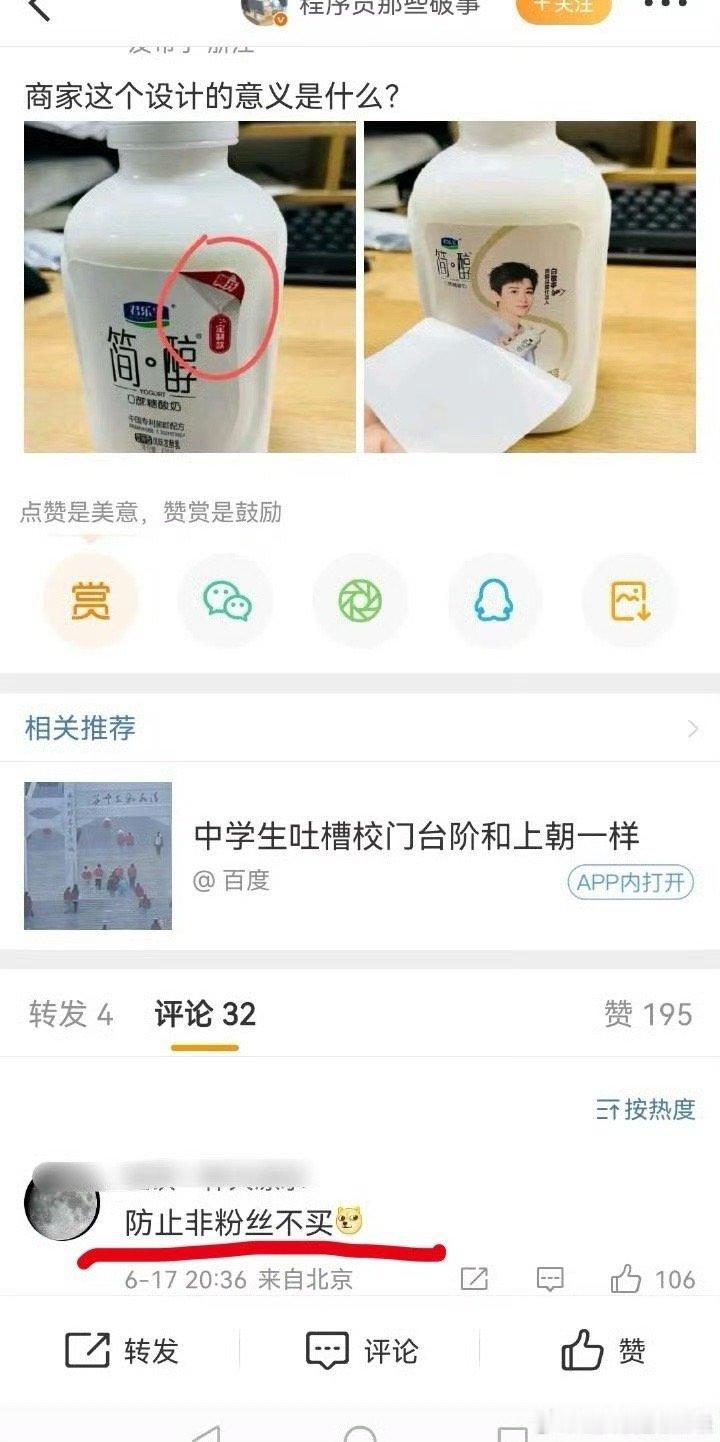720x1442 pixels.
Task: View the 赞 195 likes tab
Action: point(648,1014)
